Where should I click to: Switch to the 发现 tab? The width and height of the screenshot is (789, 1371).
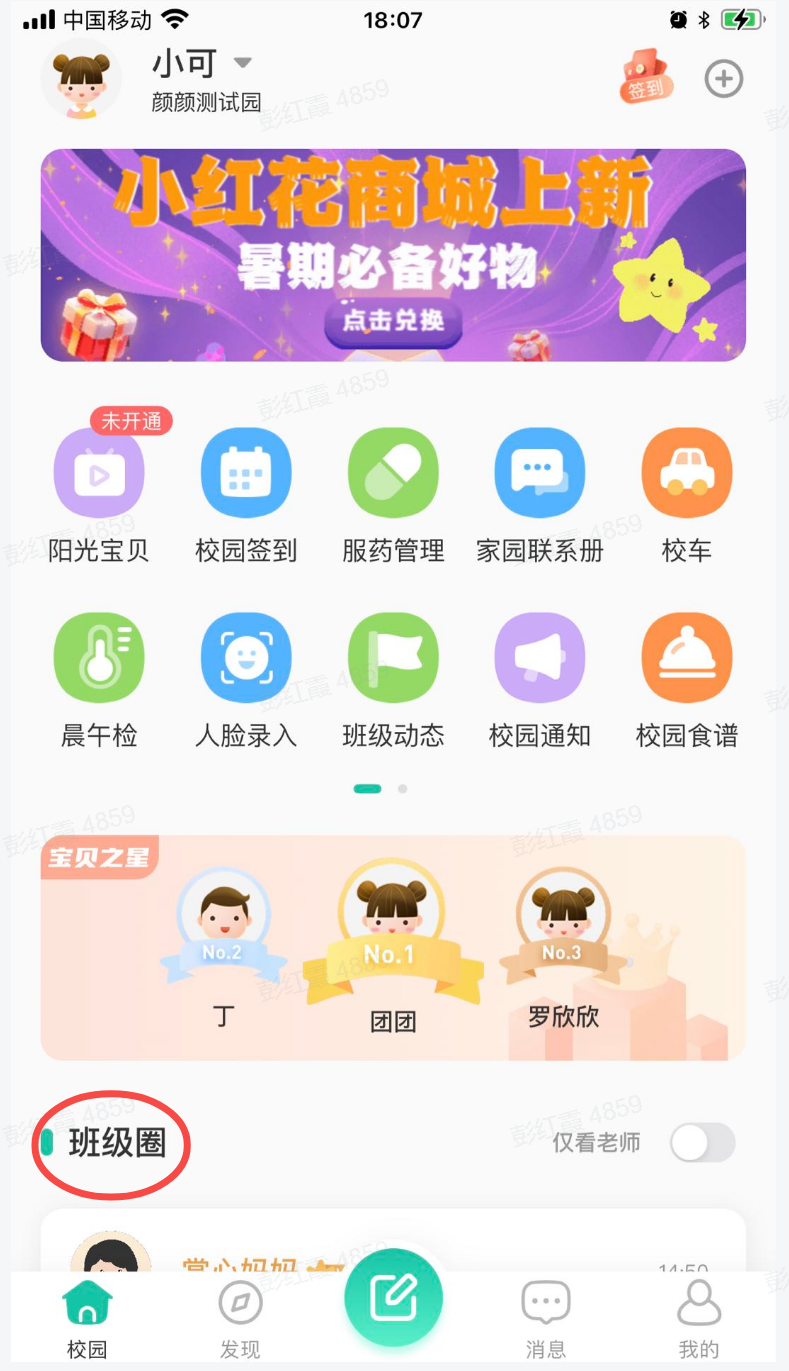pyautogui.click(x=240, y=1320)
